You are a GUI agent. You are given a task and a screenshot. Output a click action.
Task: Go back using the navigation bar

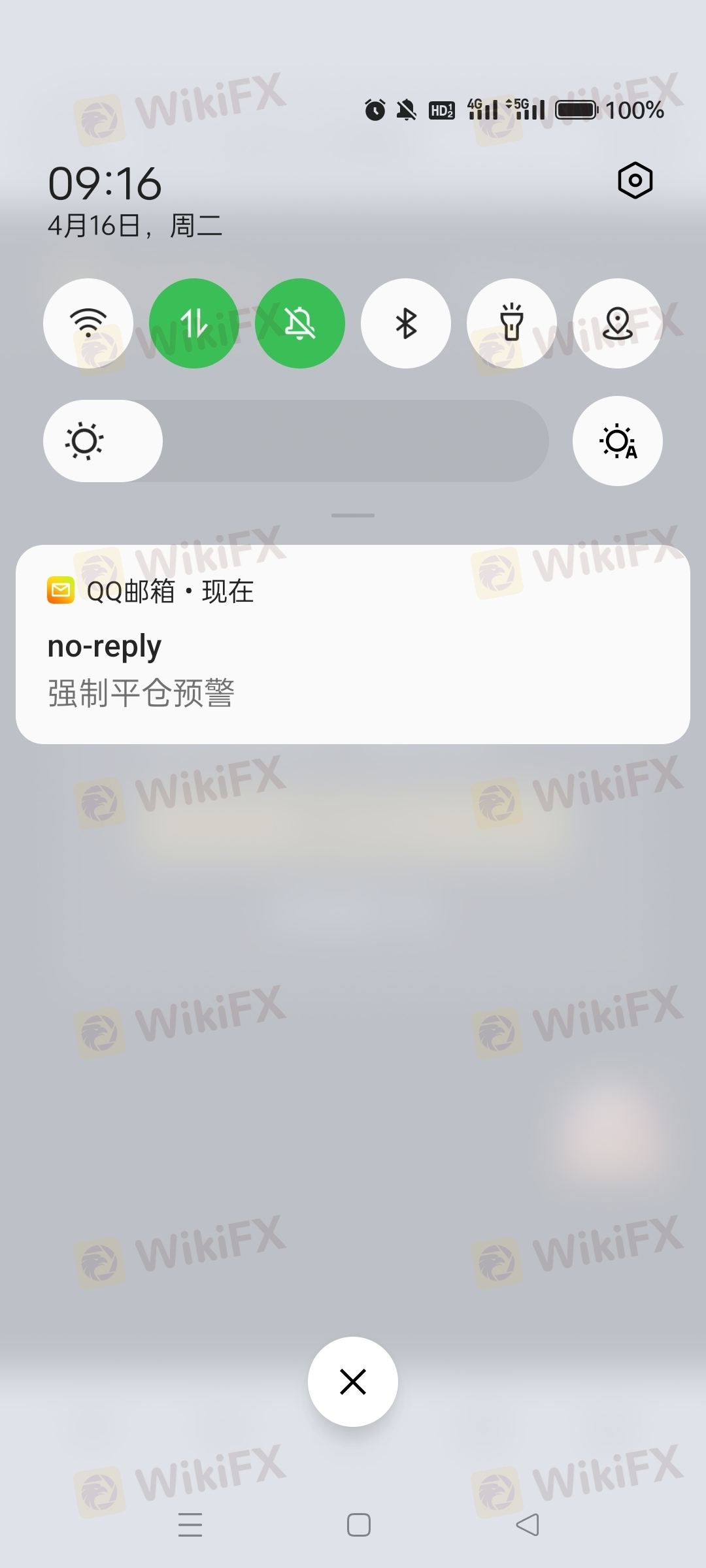coord(528,1525)
